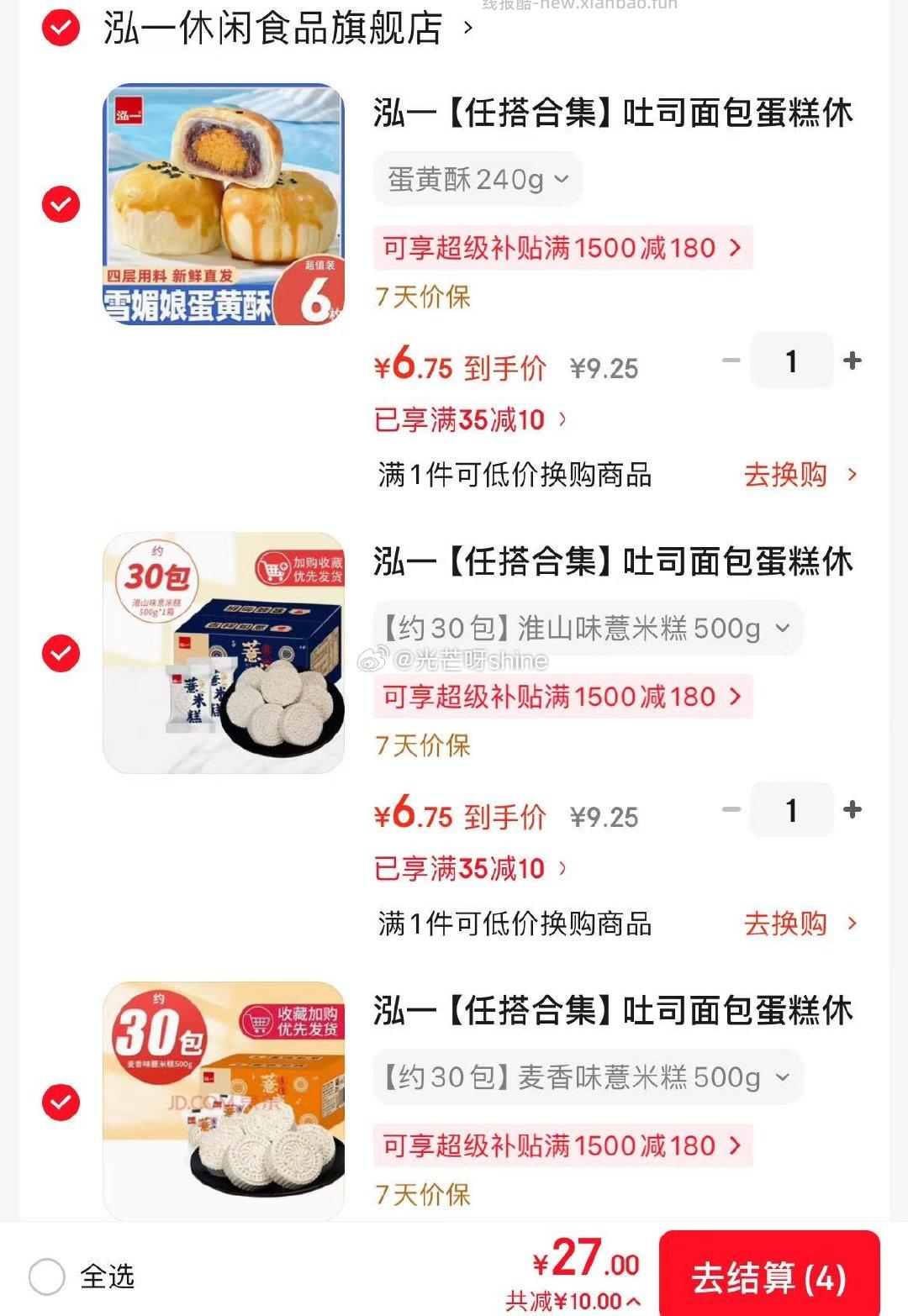
Task: Tap the plus icon to increase 蛋黄酥 quantity
Action: pos(854,360)
